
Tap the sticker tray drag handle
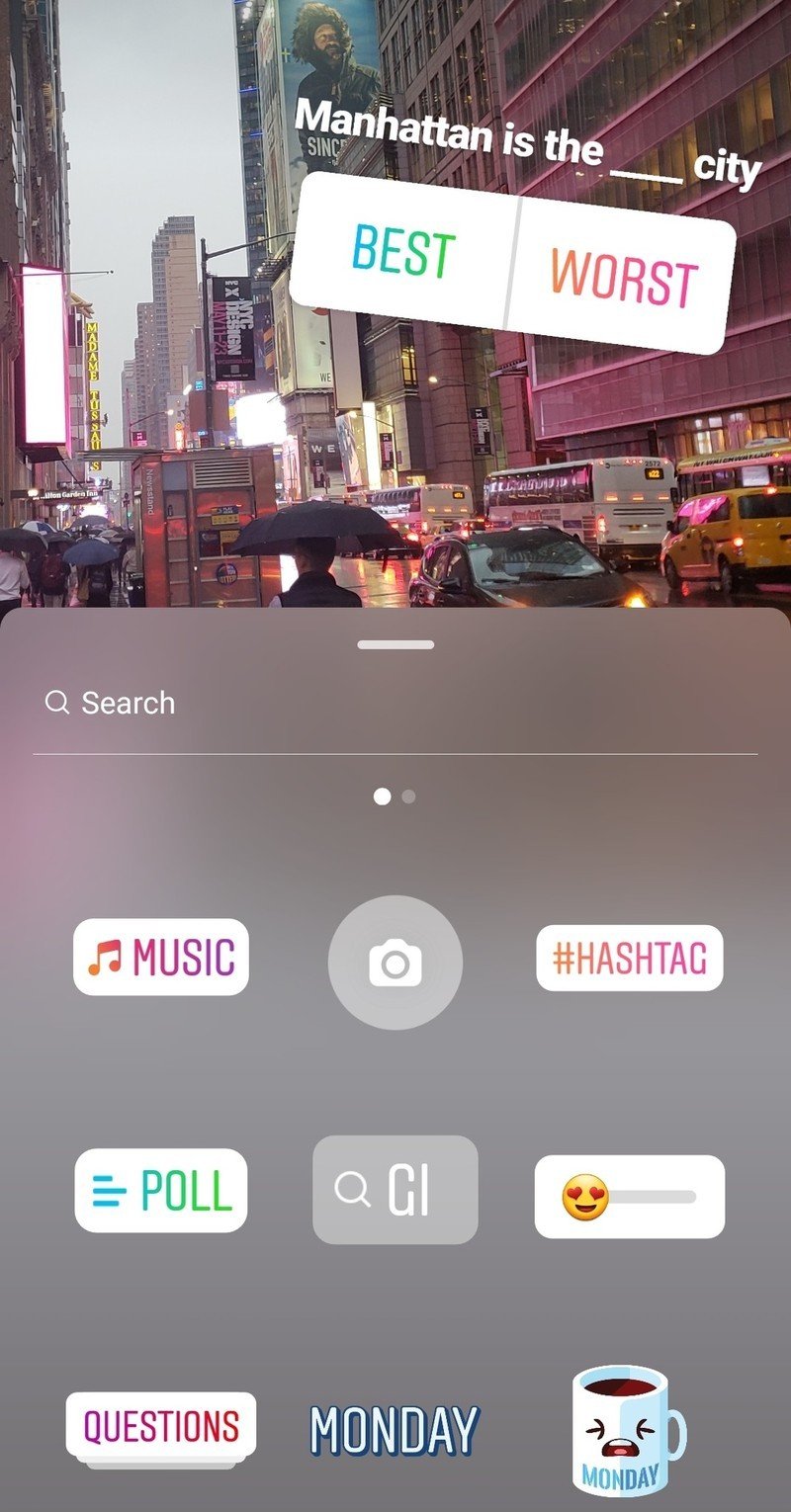pyautogui.click(x=395, y=644)
